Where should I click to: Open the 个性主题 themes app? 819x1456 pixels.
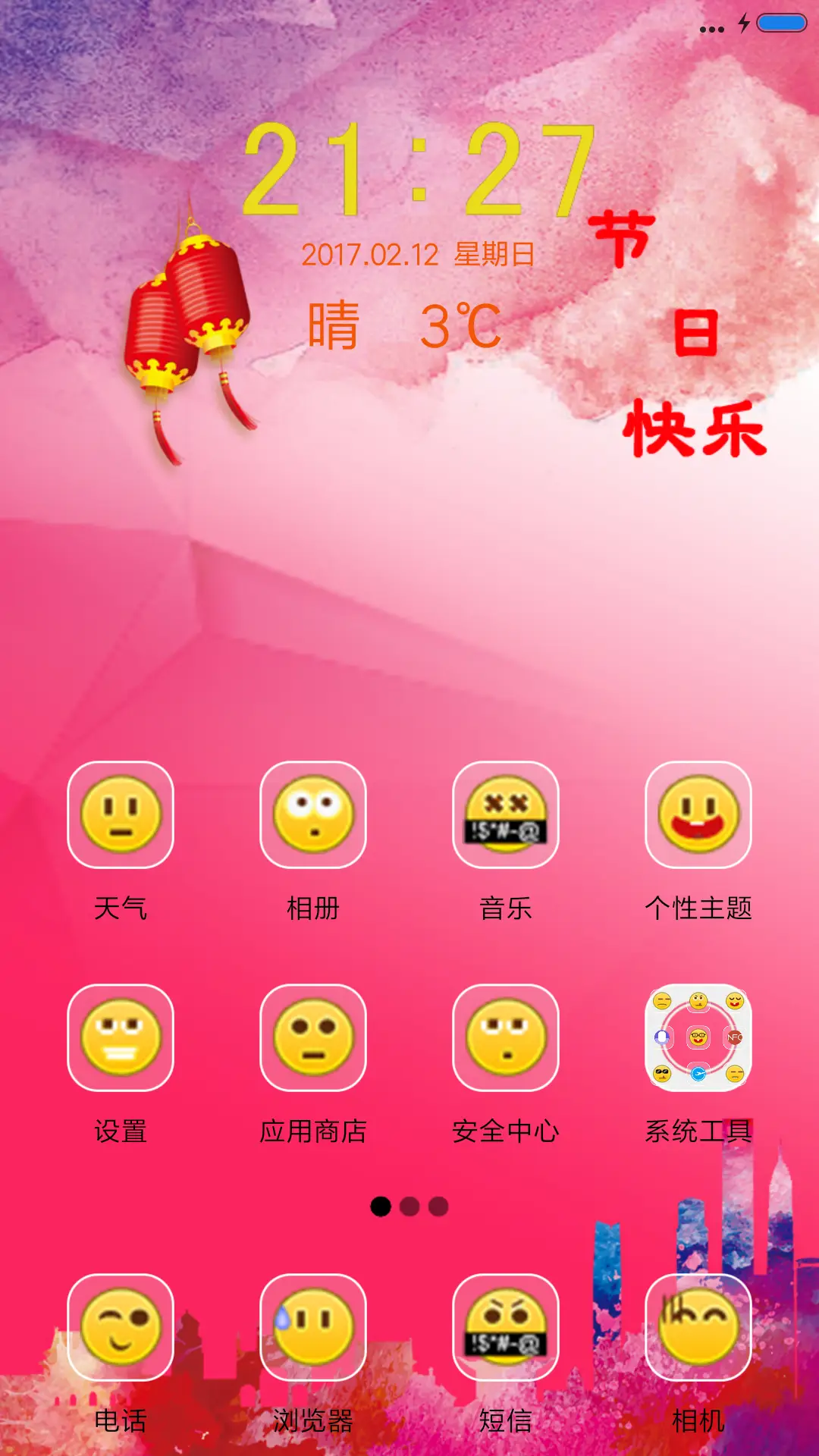tap(698, 817)
